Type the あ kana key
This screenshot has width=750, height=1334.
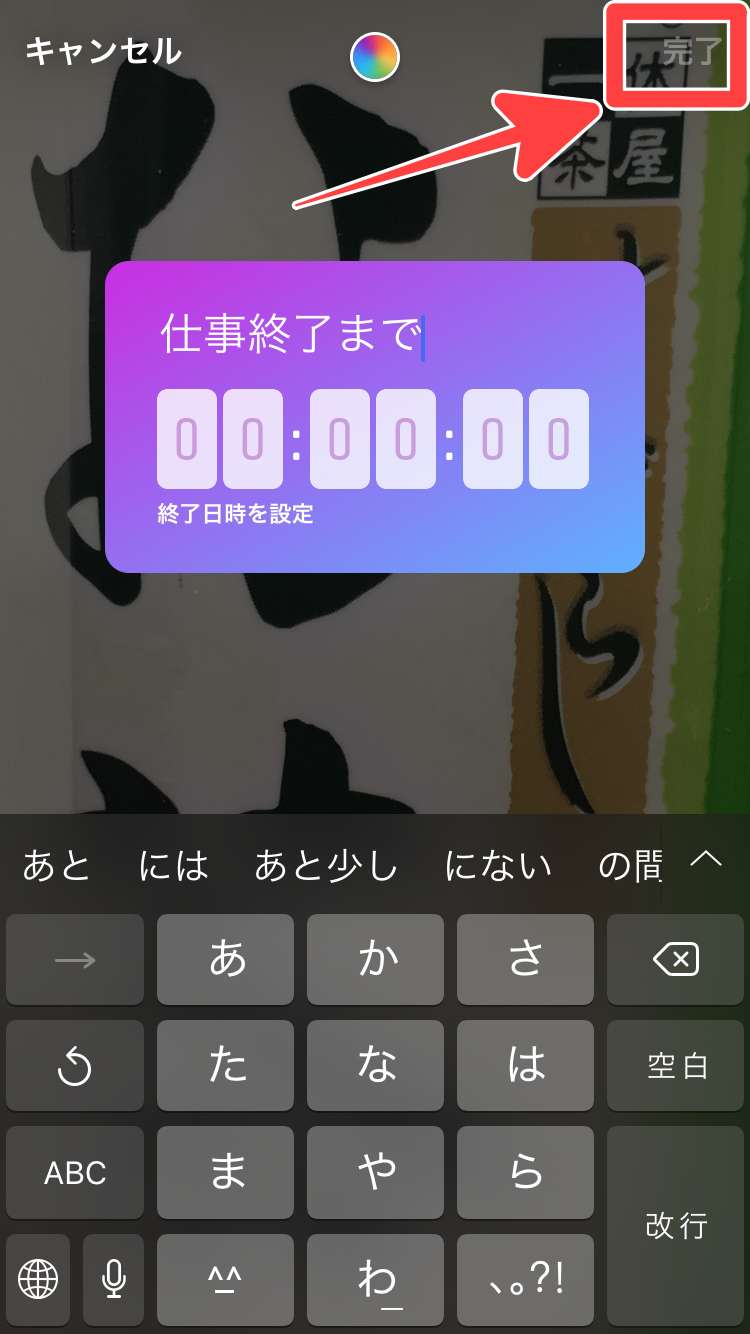[x=226, y=960]
